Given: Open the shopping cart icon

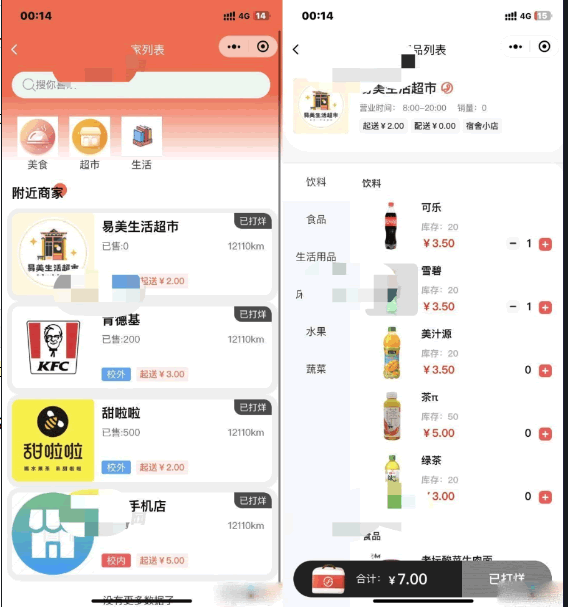Looking at the screenshot, I should pos(328,579).
